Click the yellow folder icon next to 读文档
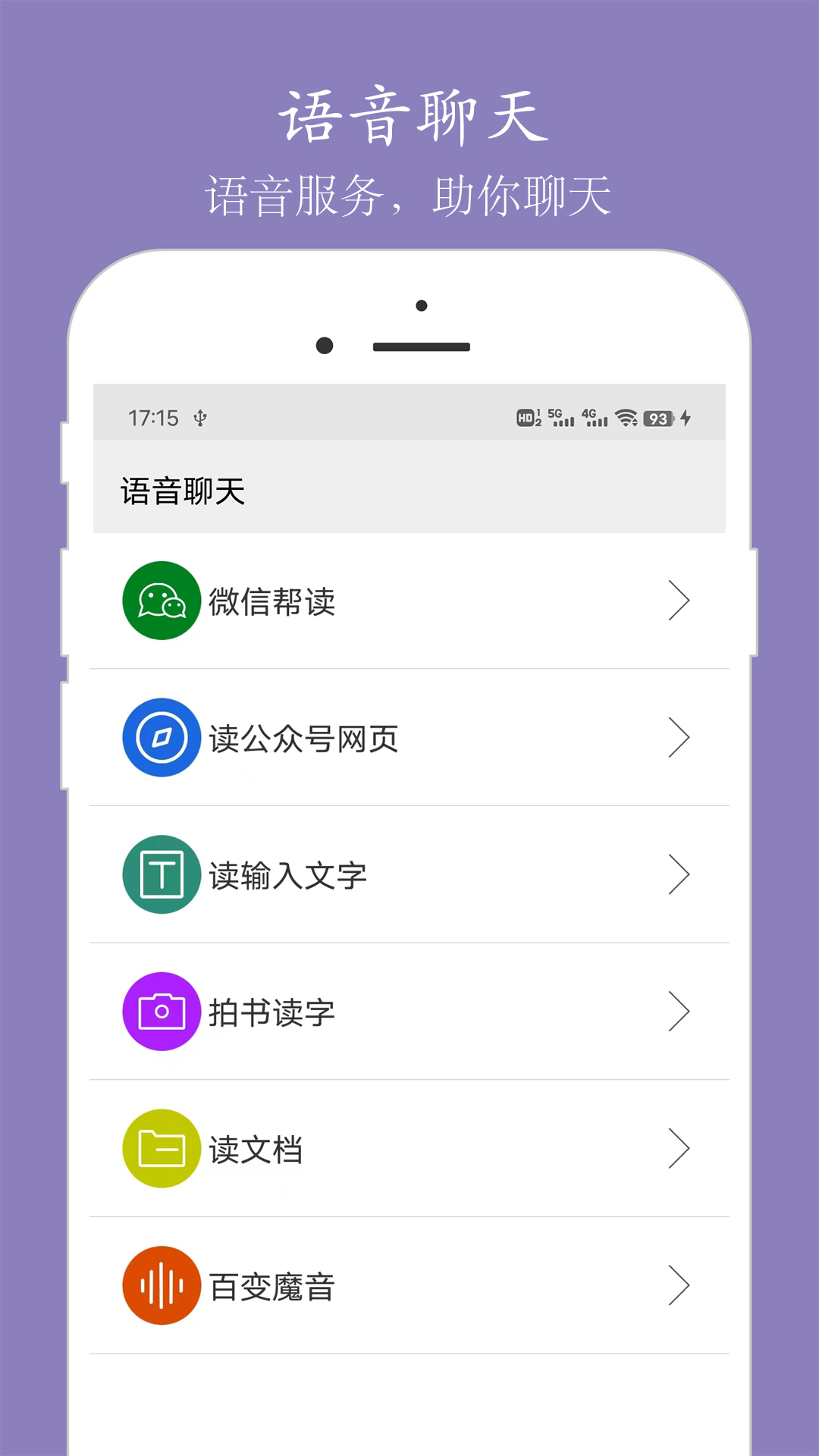819x1456 pixels. click(x=162, y=1148)
